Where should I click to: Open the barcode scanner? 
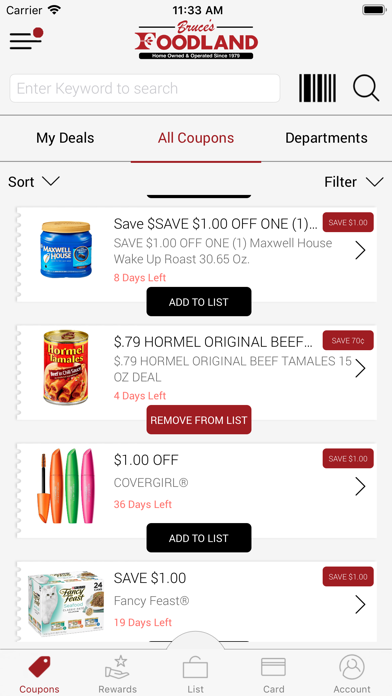pyautogui.click(x=317, y=88)
